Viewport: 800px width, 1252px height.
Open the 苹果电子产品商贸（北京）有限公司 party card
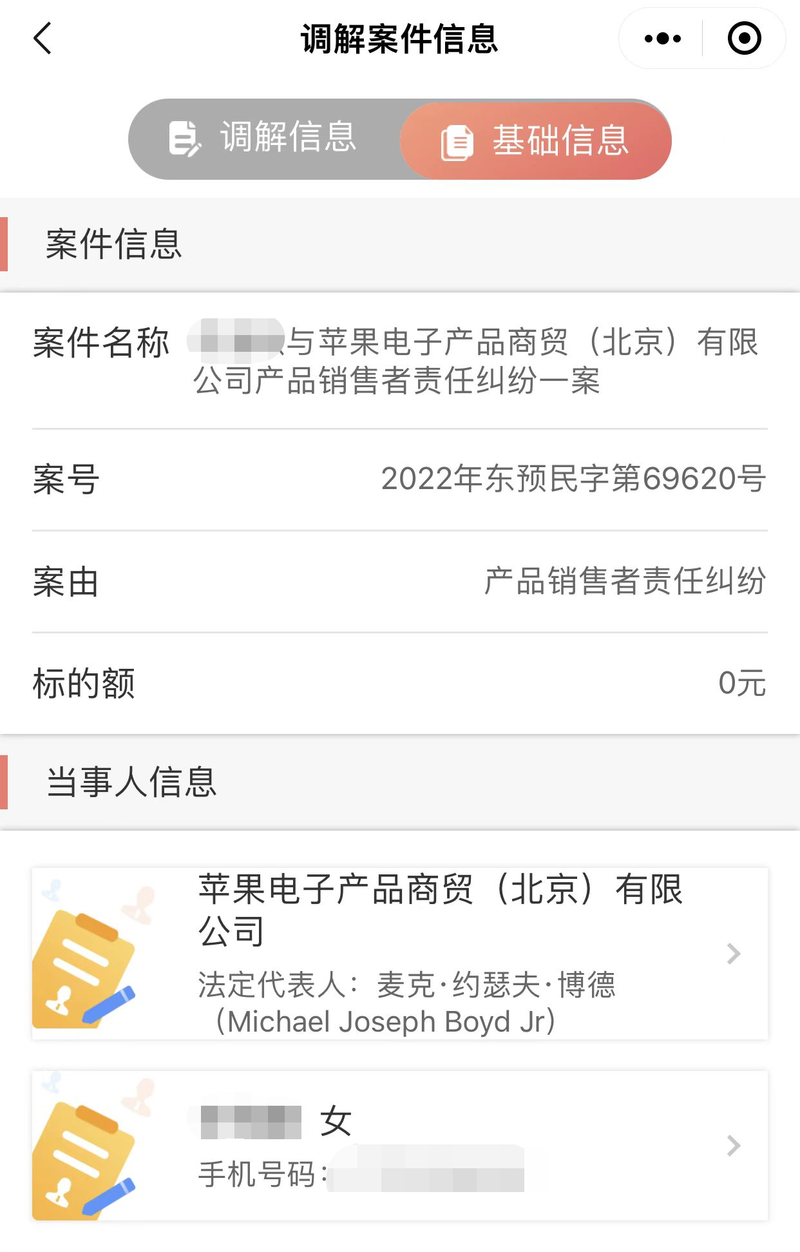click(x=400, y=953)
